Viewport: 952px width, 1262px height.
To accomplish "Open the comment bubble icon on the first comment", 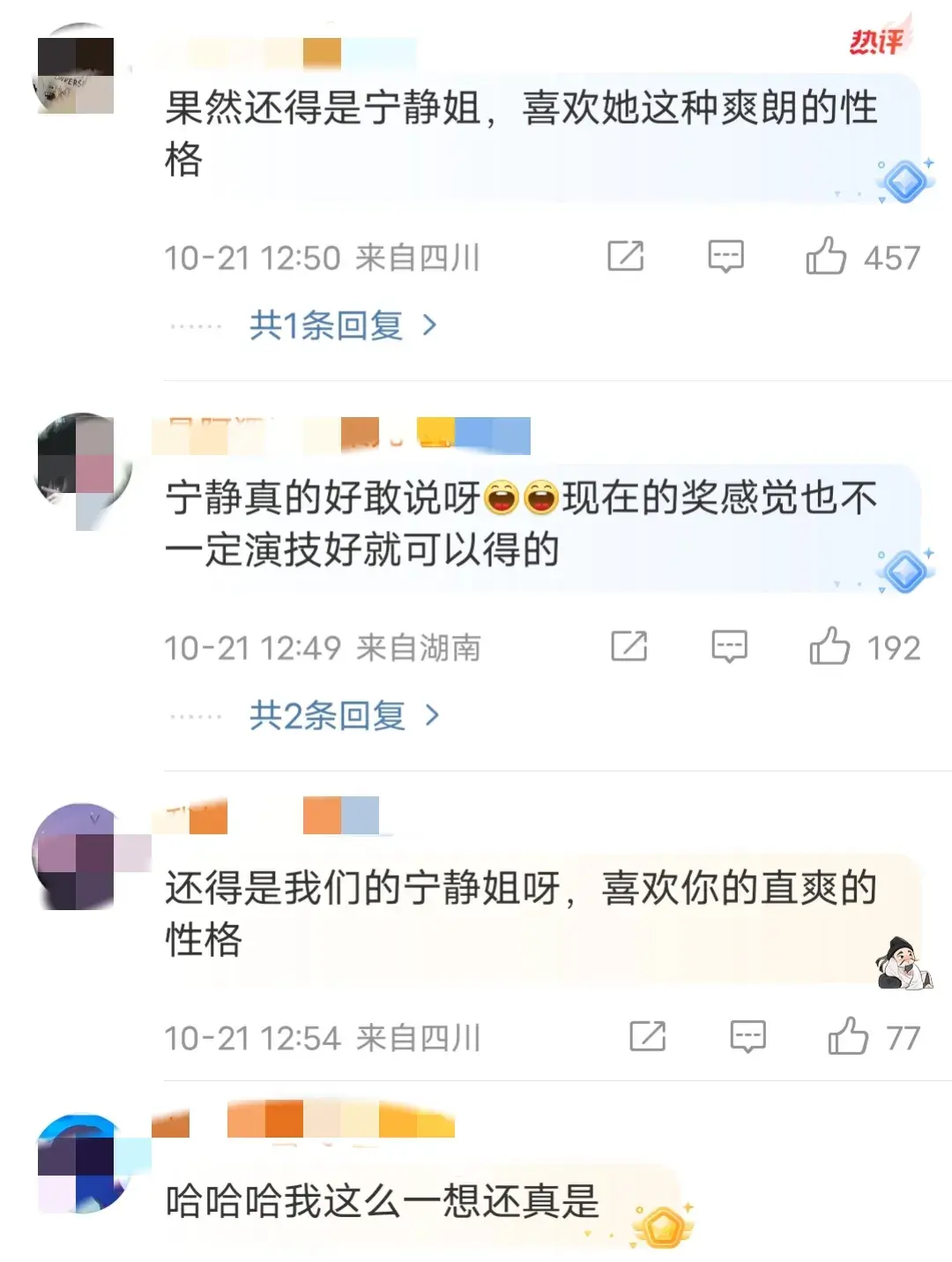I will 725,256.
